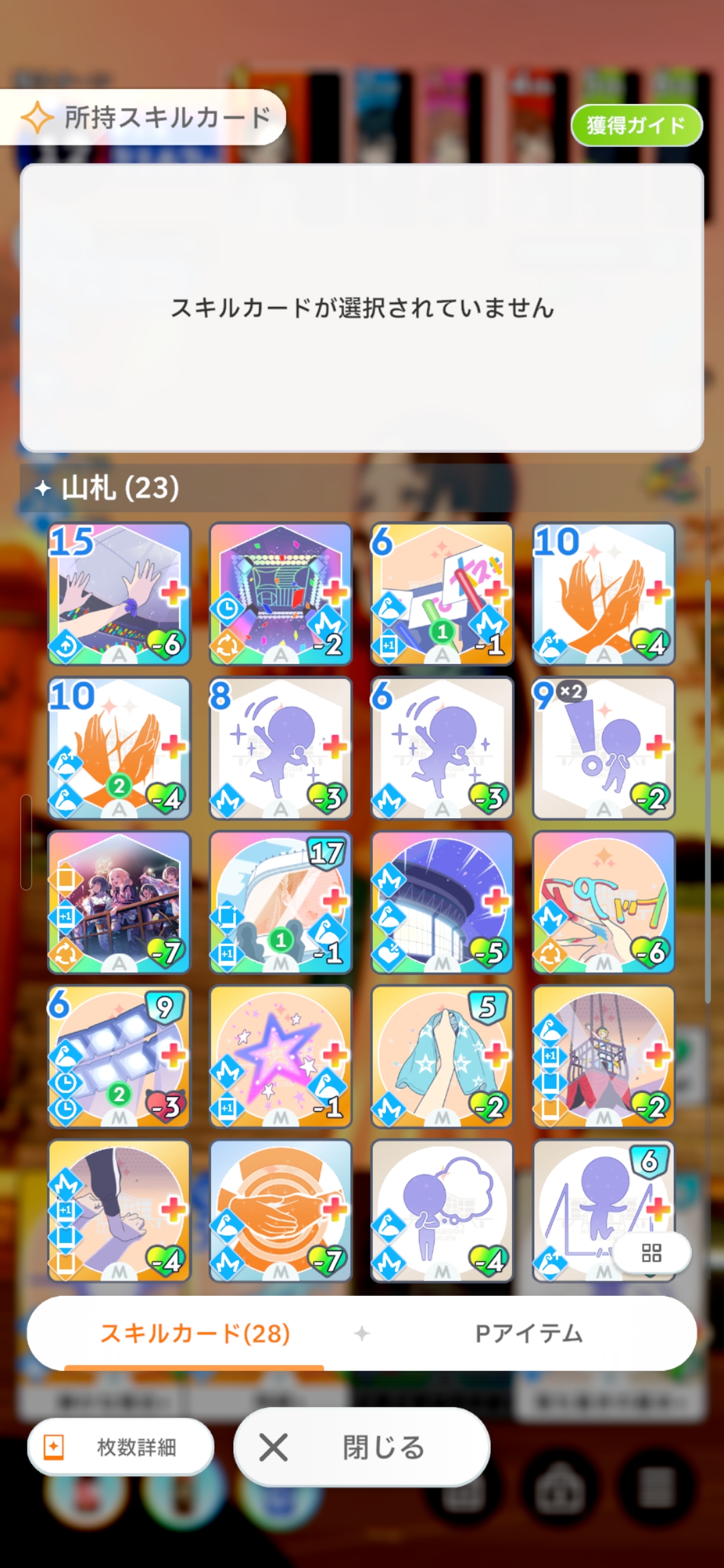The width and height of the screenshot is (724, 1568).
Task: Select the raised hands card numbered 15
Action: coord(119,594)
